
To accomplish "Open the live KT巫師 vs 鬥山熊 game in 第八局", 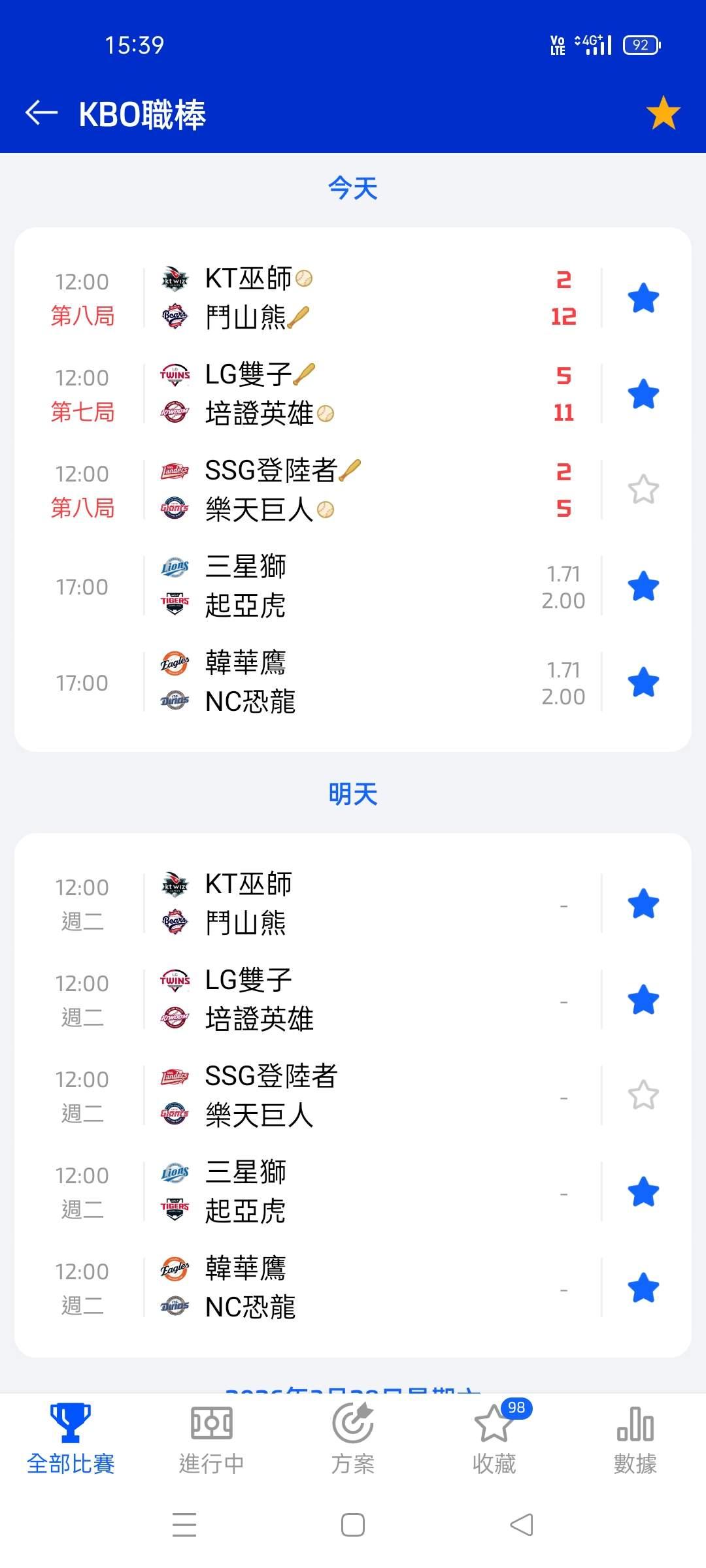I will click(353, 298).
